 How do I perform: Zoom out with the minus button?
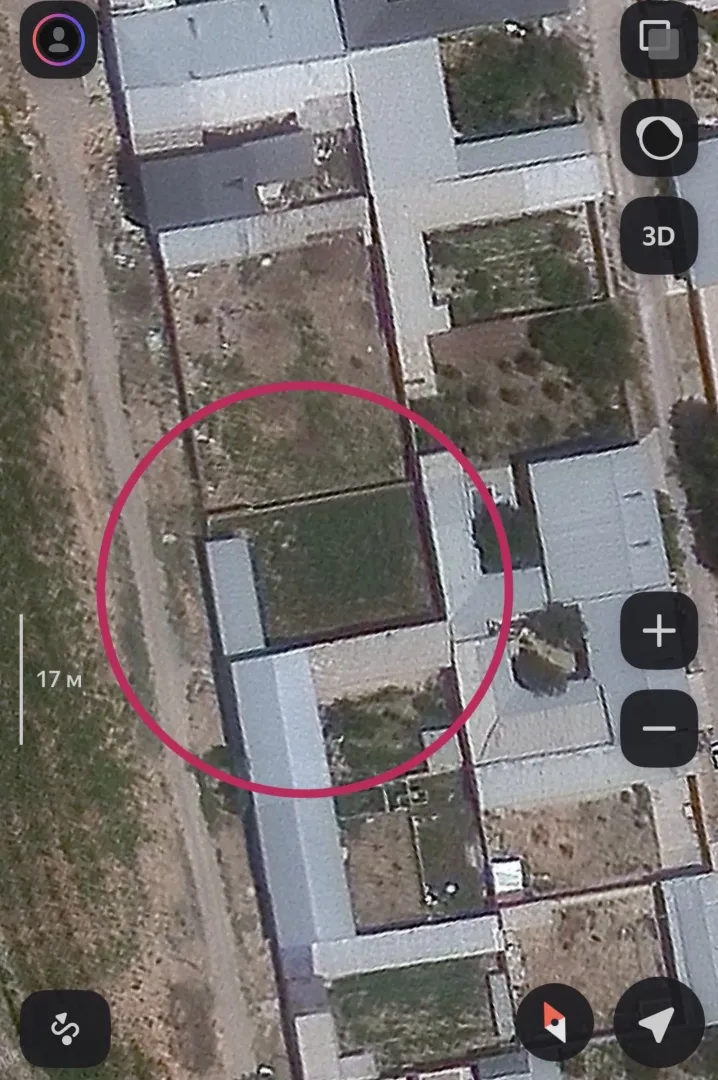click(x=659, y=728)
